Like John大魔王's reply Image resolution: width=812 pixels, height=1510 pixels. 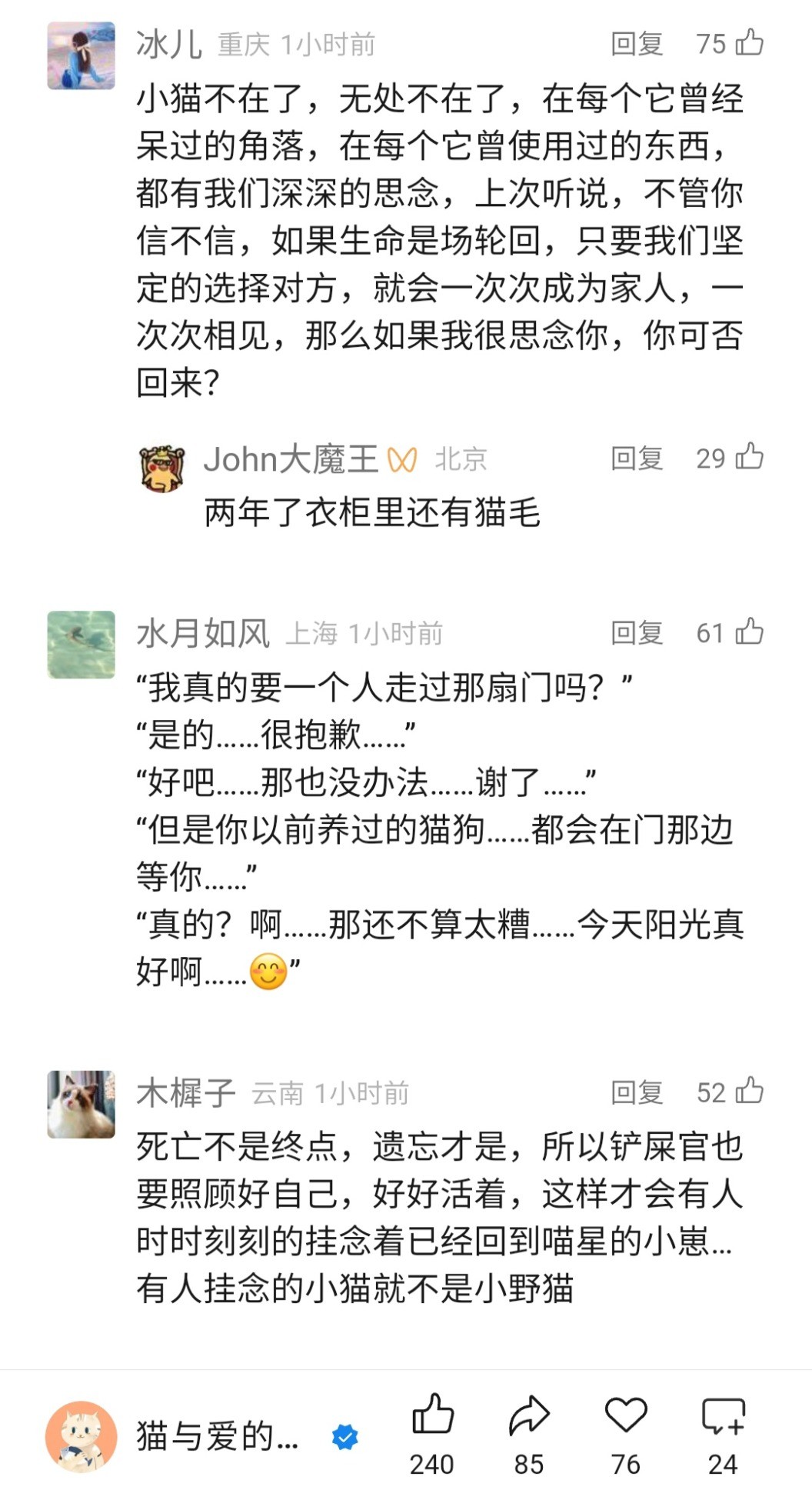click(749, 457)
